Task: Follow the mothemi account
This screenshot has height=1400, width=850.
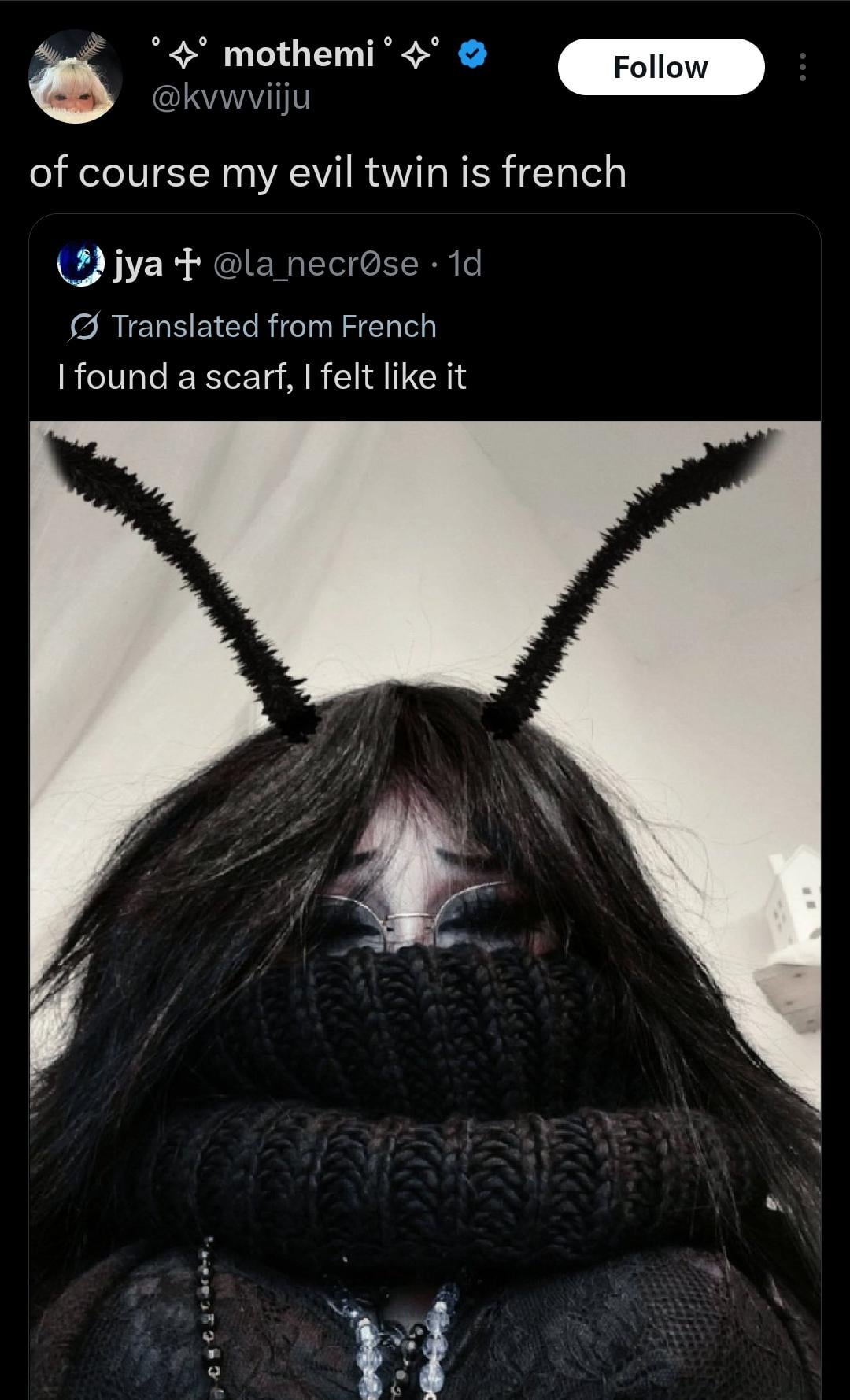Action: coord(660,68)
